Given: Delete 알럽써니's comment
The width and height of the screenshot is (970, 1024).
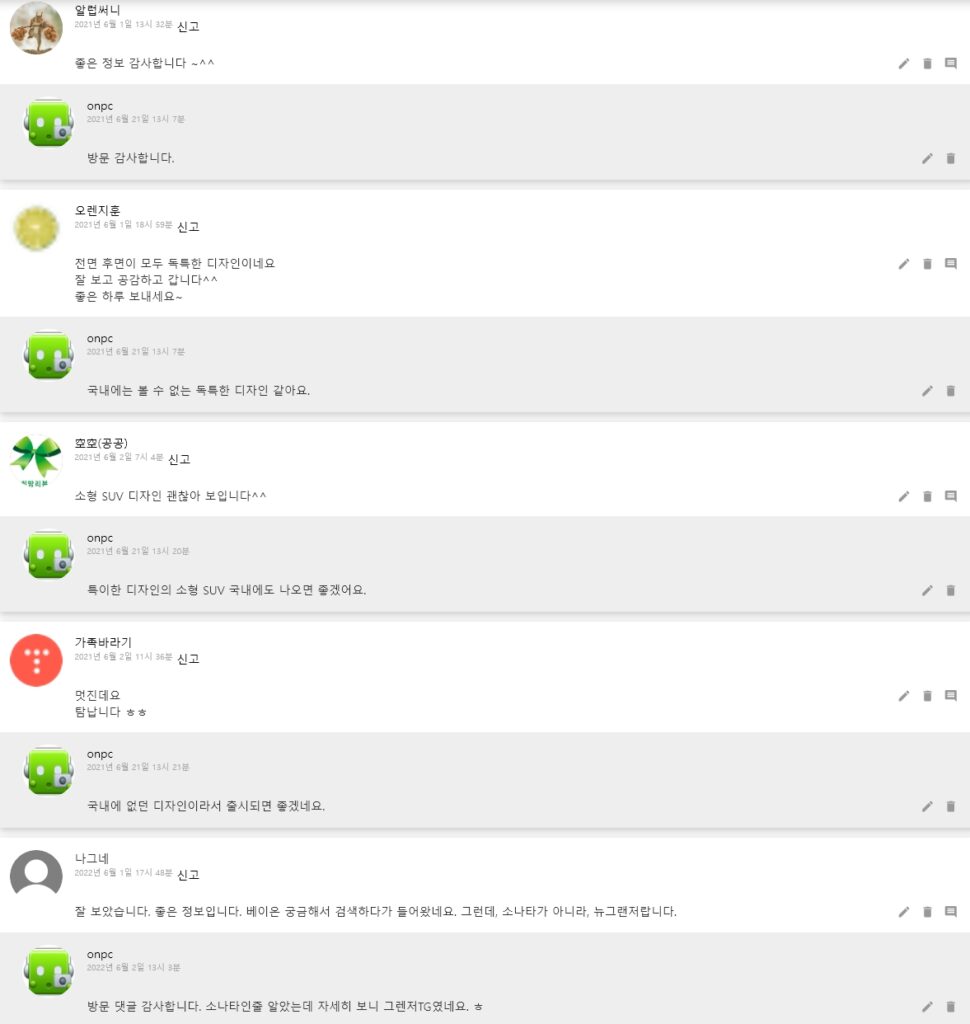Looking at the screenshot, I should tap(927, 64).
